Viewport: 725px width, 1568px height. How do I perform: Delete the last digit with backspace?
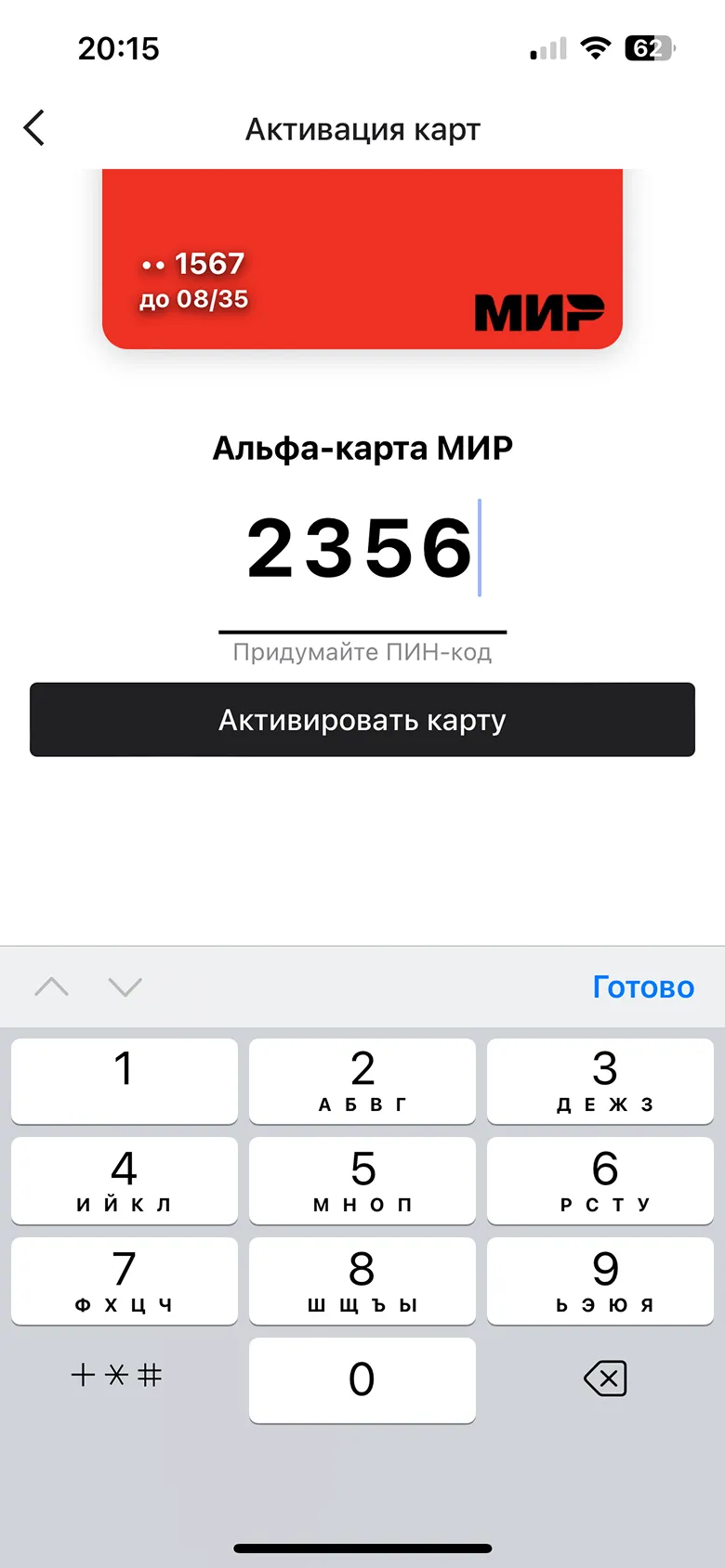point(605,1379)
